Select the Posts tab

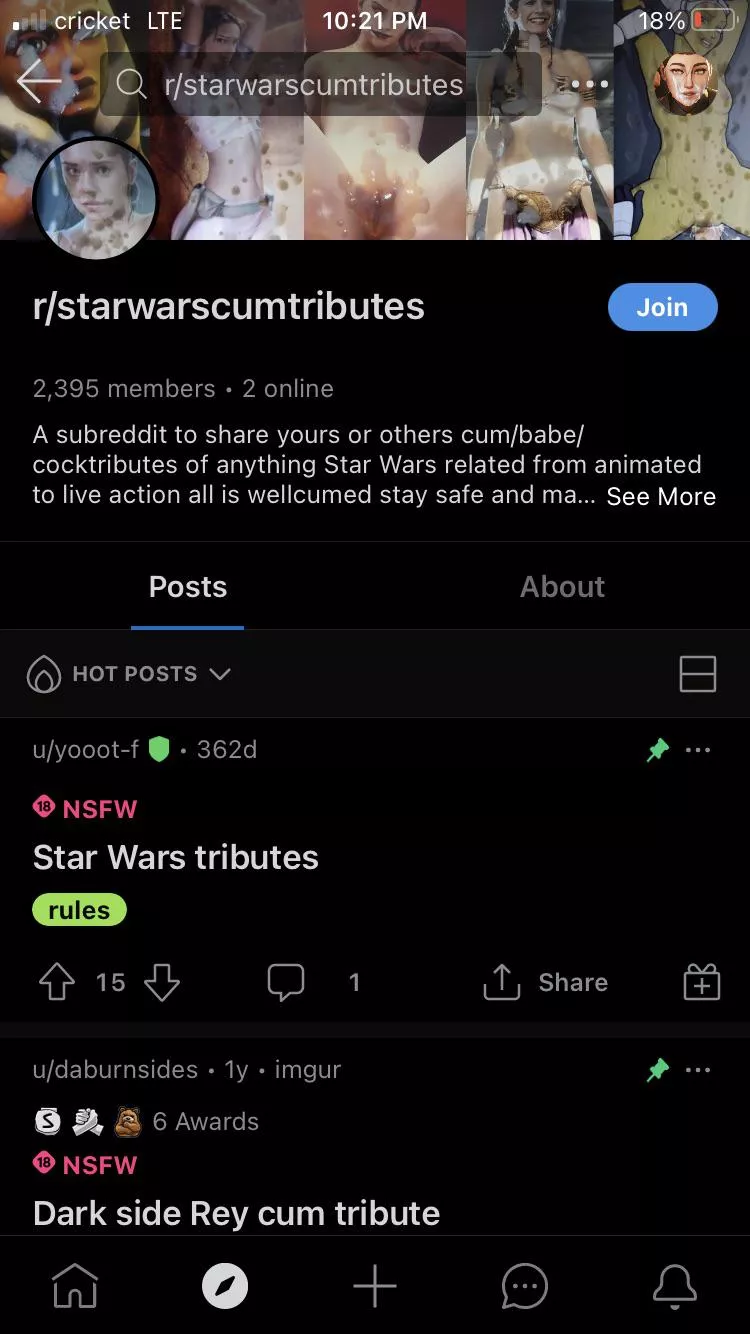(188, 587)
